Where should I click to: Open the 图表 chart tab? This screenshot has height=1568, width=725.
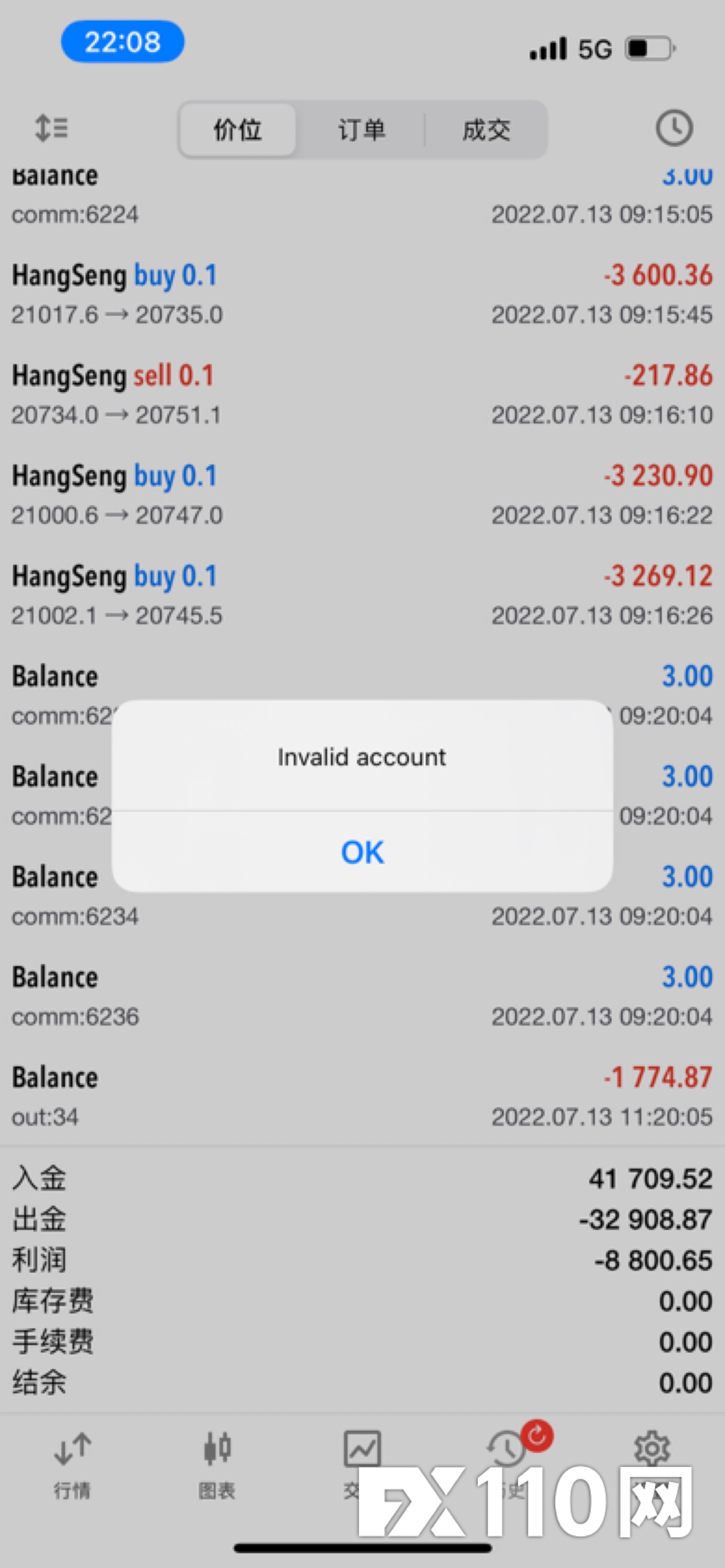(217, 1465)
